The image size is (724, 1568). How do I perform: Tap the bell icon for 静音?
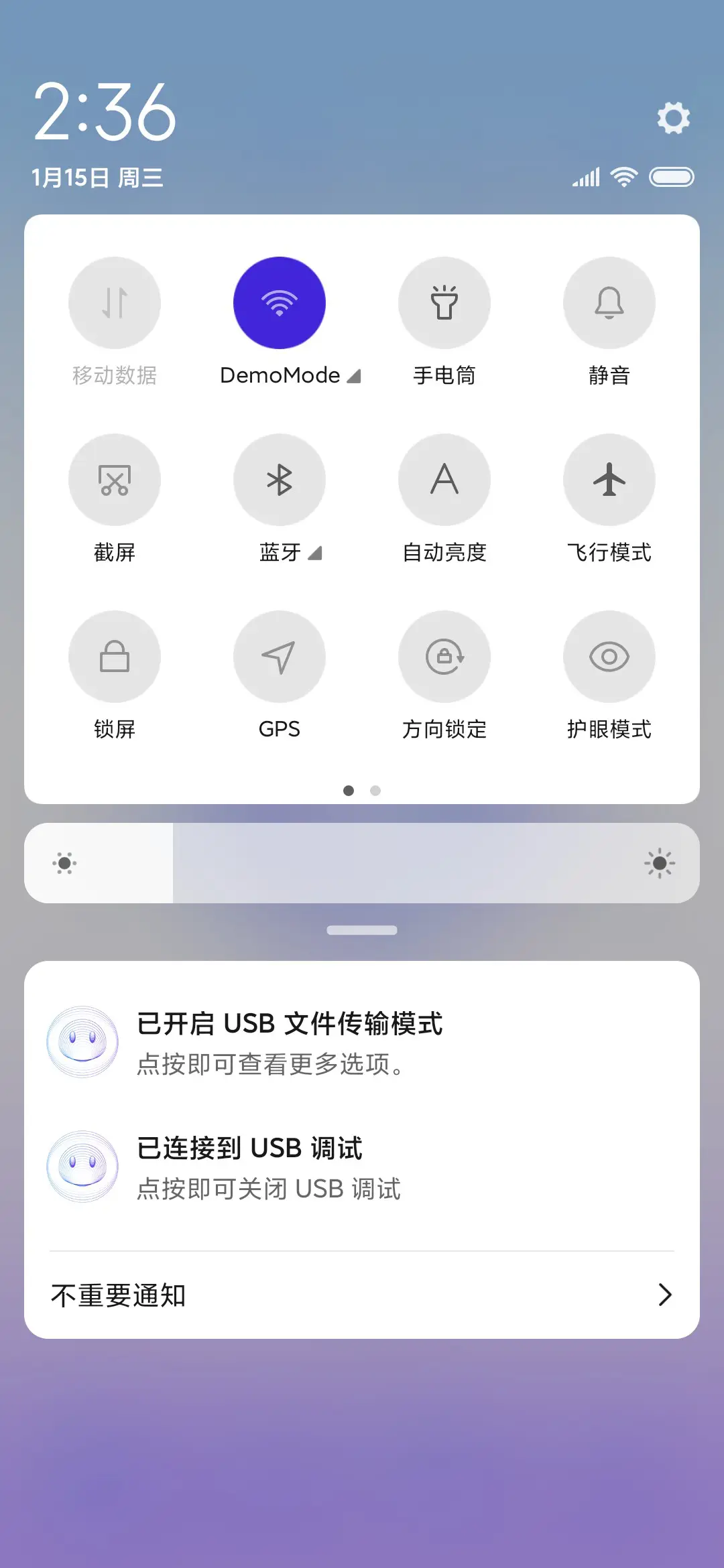(x=609, y=303)
